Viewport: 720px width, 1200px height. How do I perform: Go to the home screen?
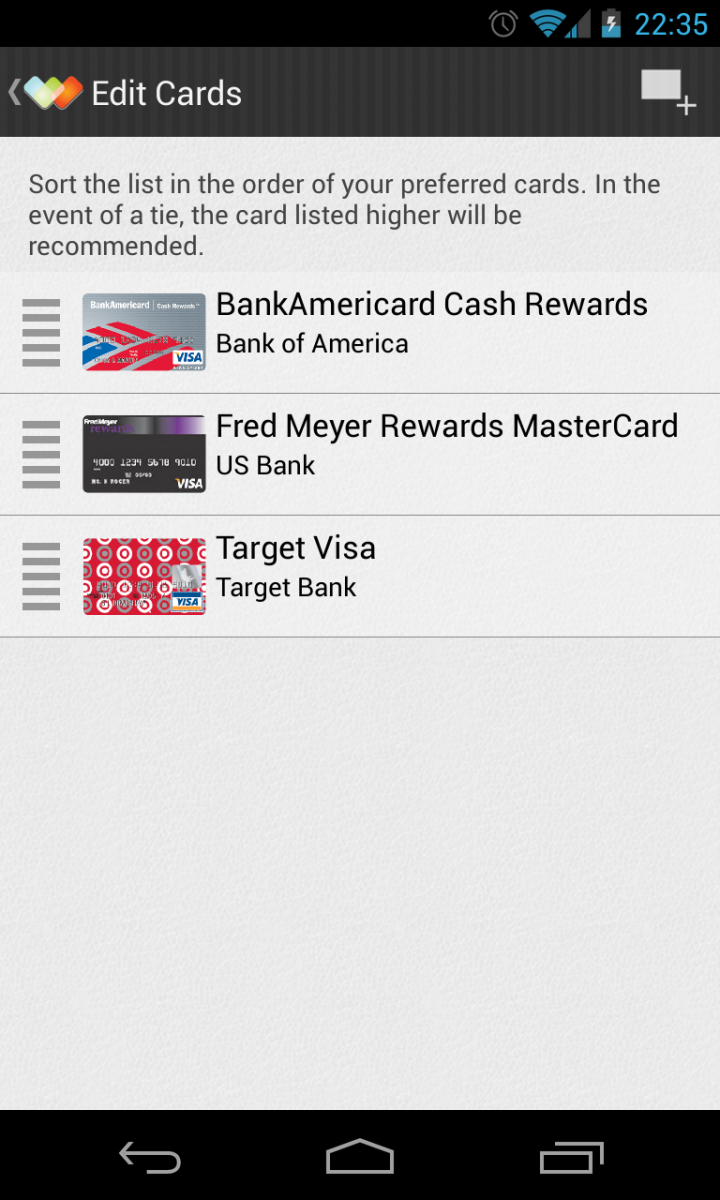[x=360, y=1157]
